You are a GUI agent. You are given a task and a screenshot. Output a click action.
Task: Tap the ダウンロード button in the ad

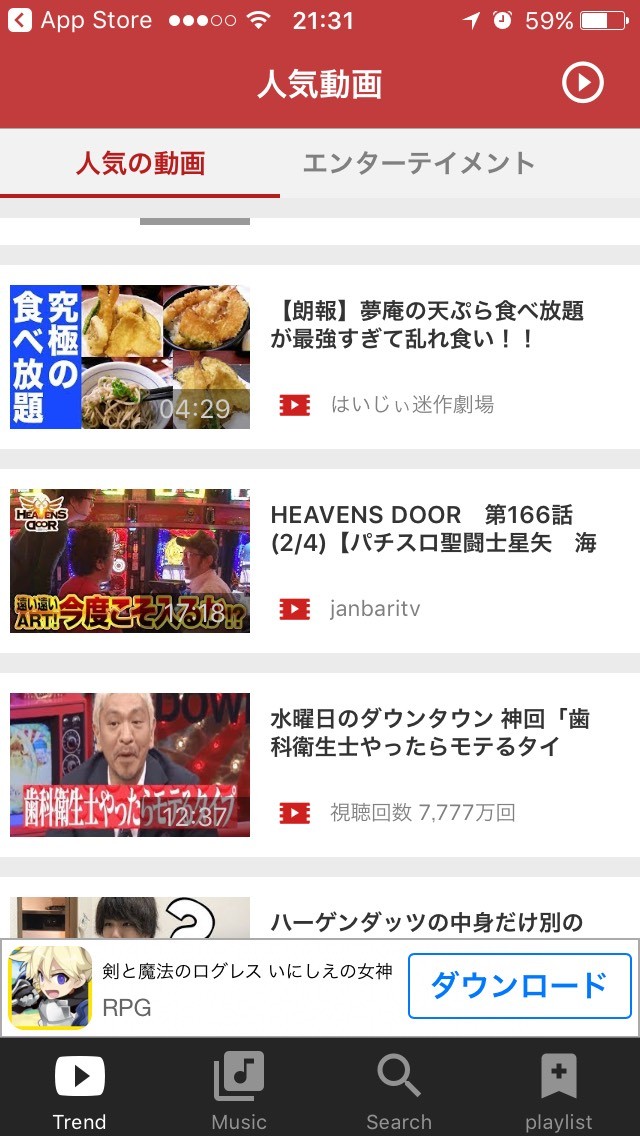click(x=519, y=986)
